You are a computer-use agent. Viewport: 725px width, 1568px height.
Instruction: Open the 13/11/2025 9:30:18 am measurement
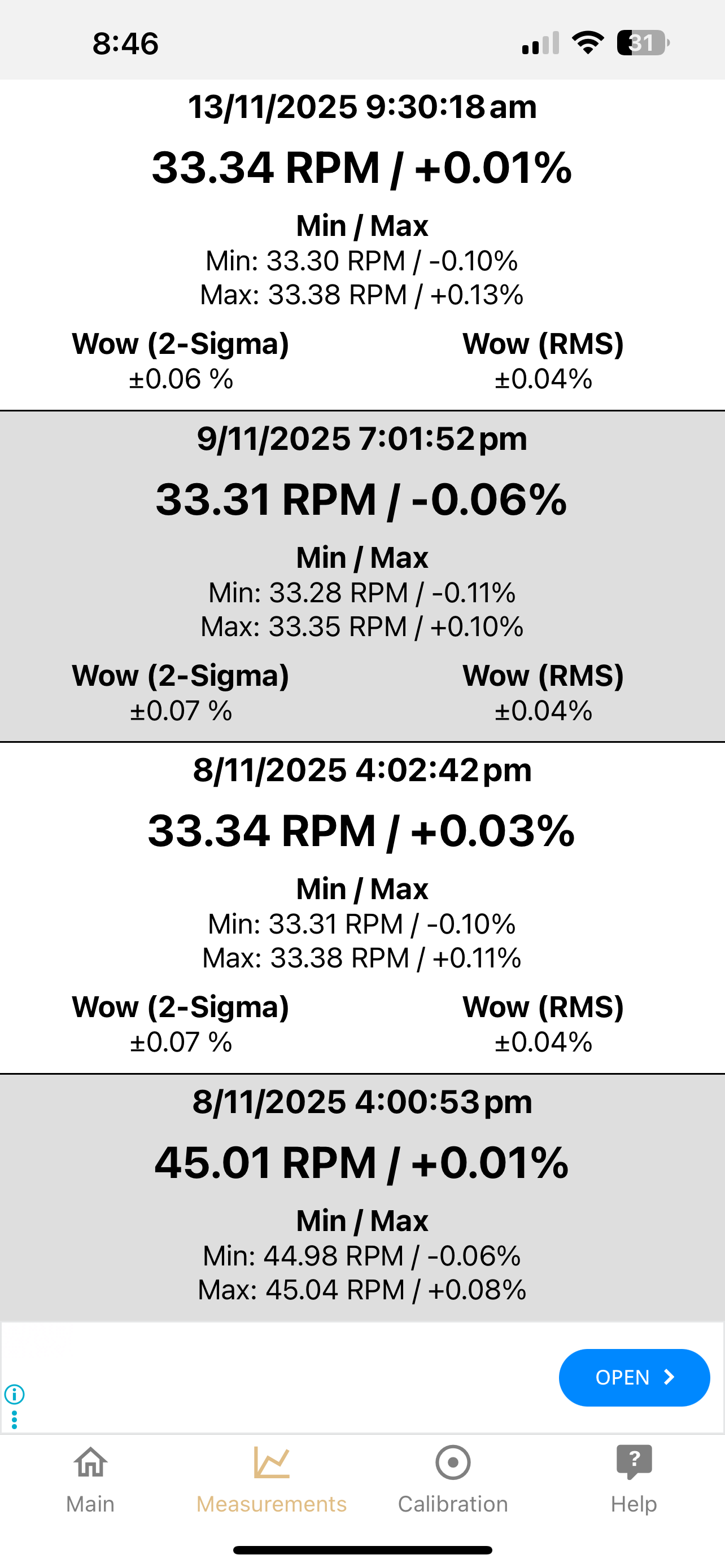[x=362, y=246]
